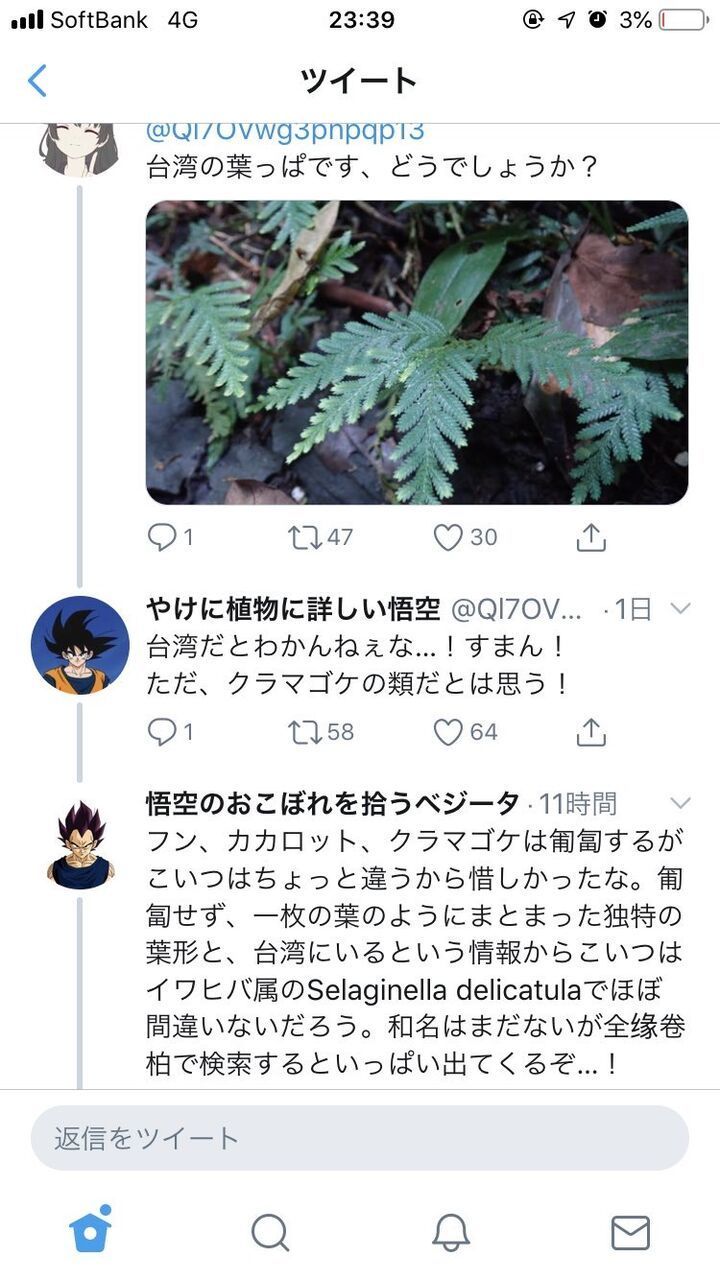This screenshot has height=1280, width=720.
Task: Go back using the top-left arrow
Action: (37, 80)
